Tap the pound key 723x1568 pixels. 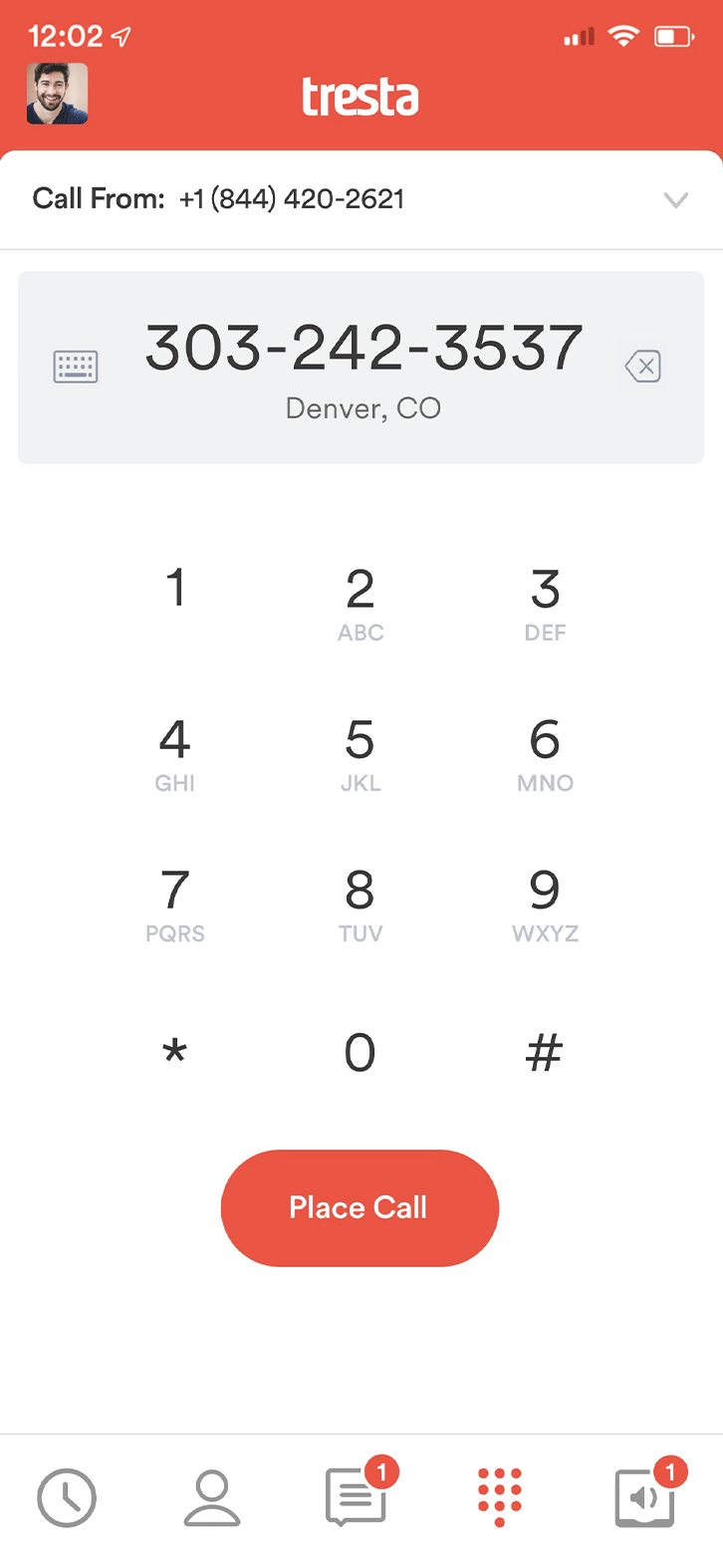coord(545,1053)
